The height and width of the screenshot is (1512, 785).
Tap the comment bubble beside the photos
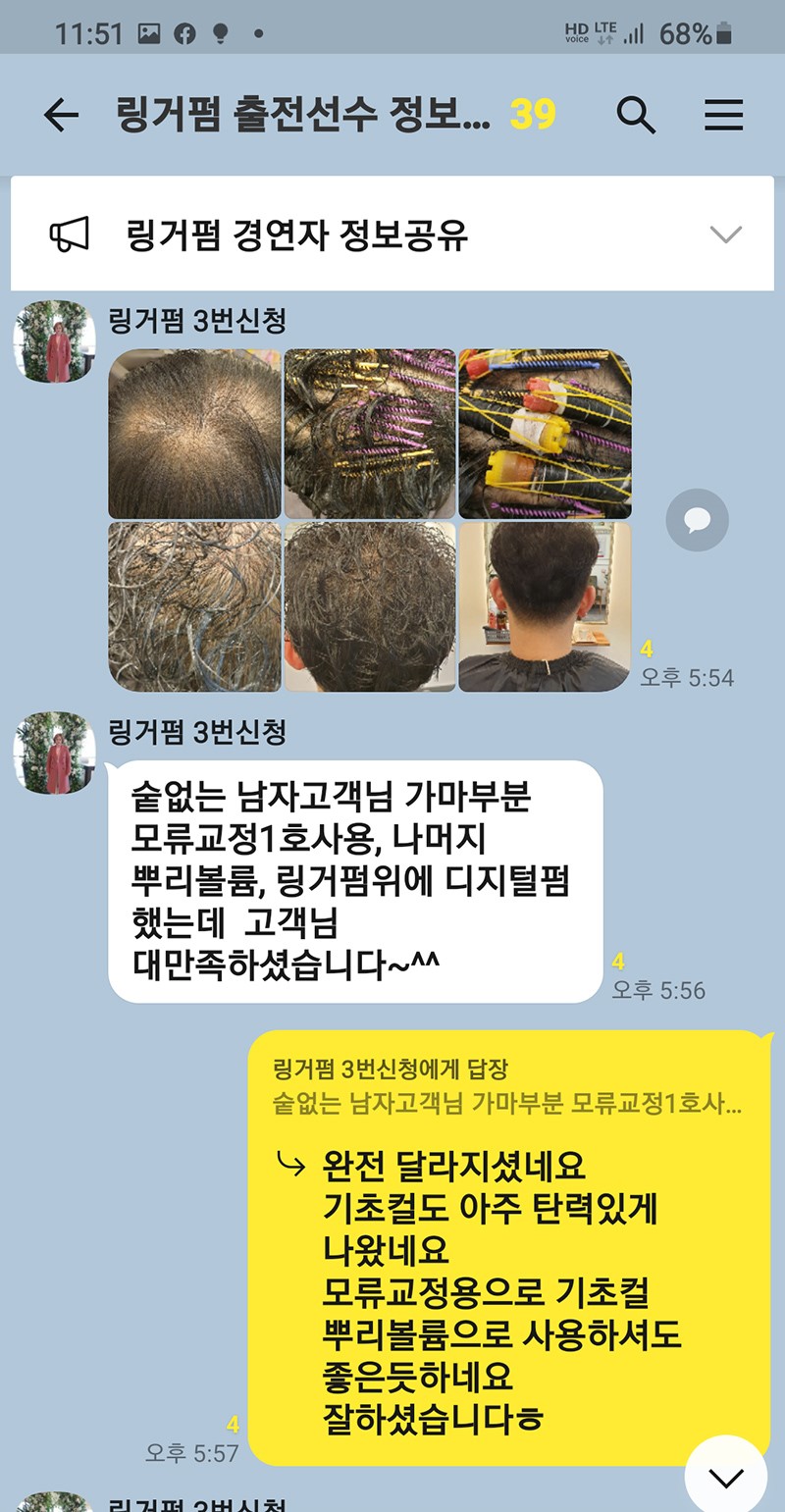(697, 519)
